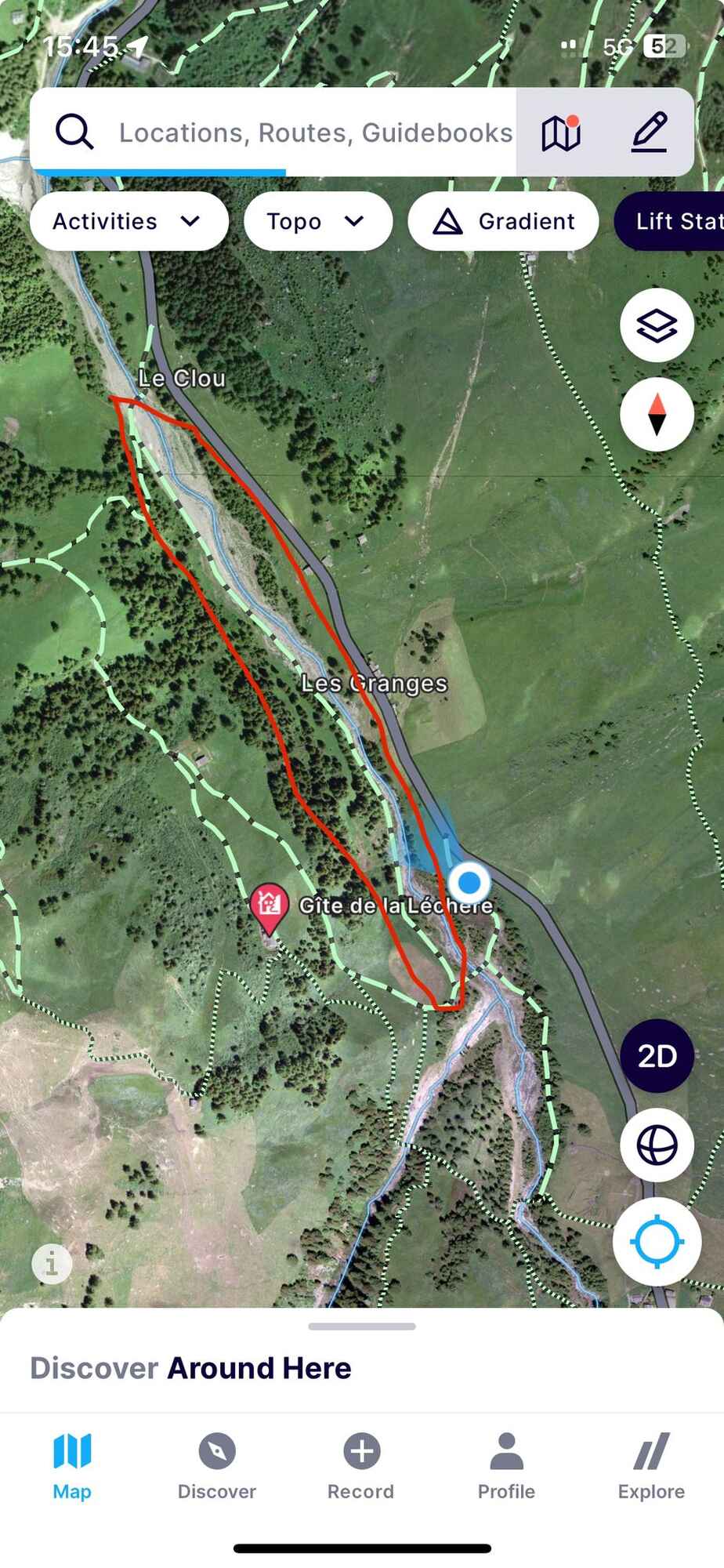Select the Map tab
The image size is (724, 1568).
pyautogui.click(x=72, y=1466)
